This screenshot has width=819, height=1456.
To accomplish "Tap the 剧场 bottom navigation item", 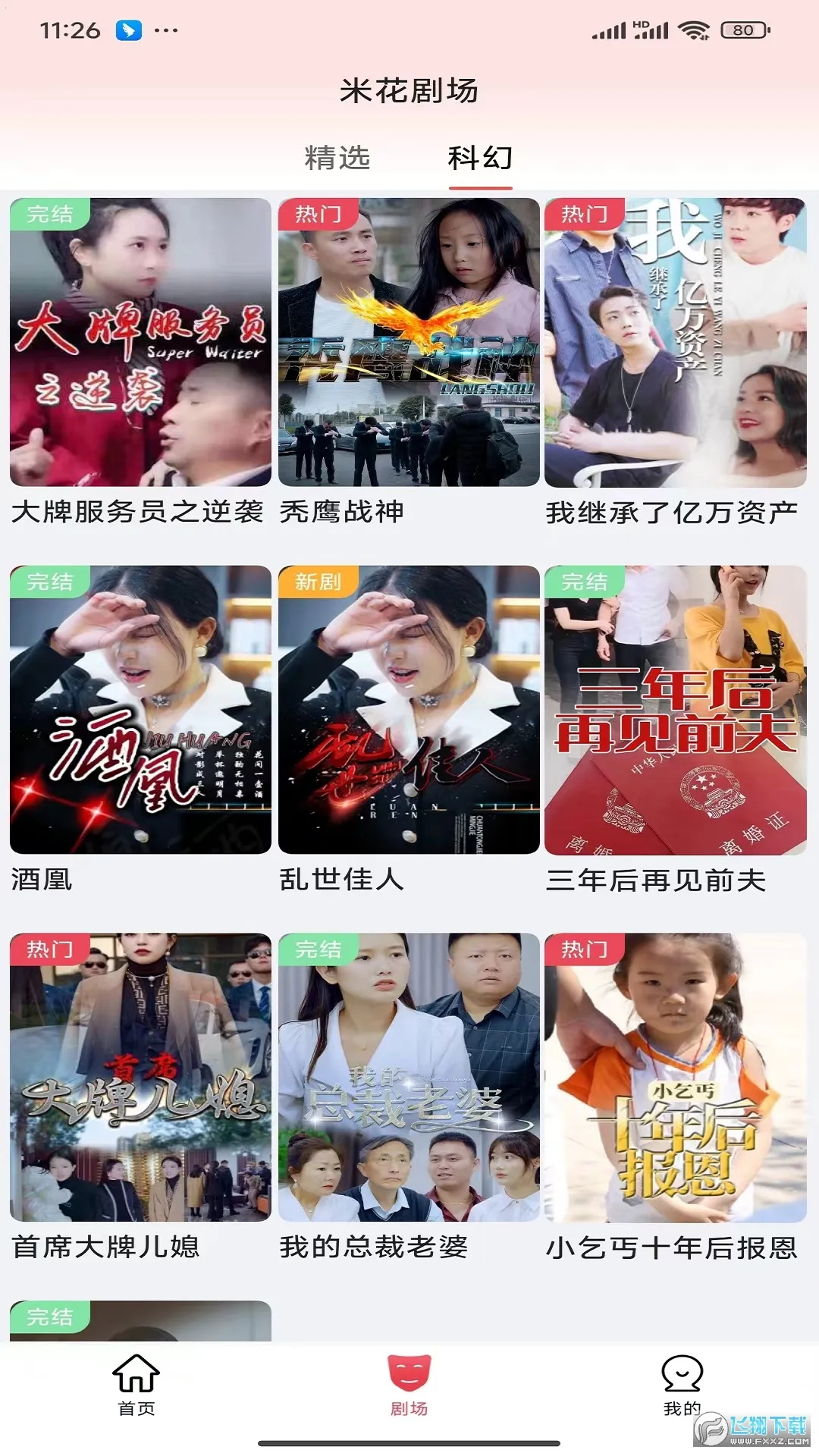I will point(409,1385).
